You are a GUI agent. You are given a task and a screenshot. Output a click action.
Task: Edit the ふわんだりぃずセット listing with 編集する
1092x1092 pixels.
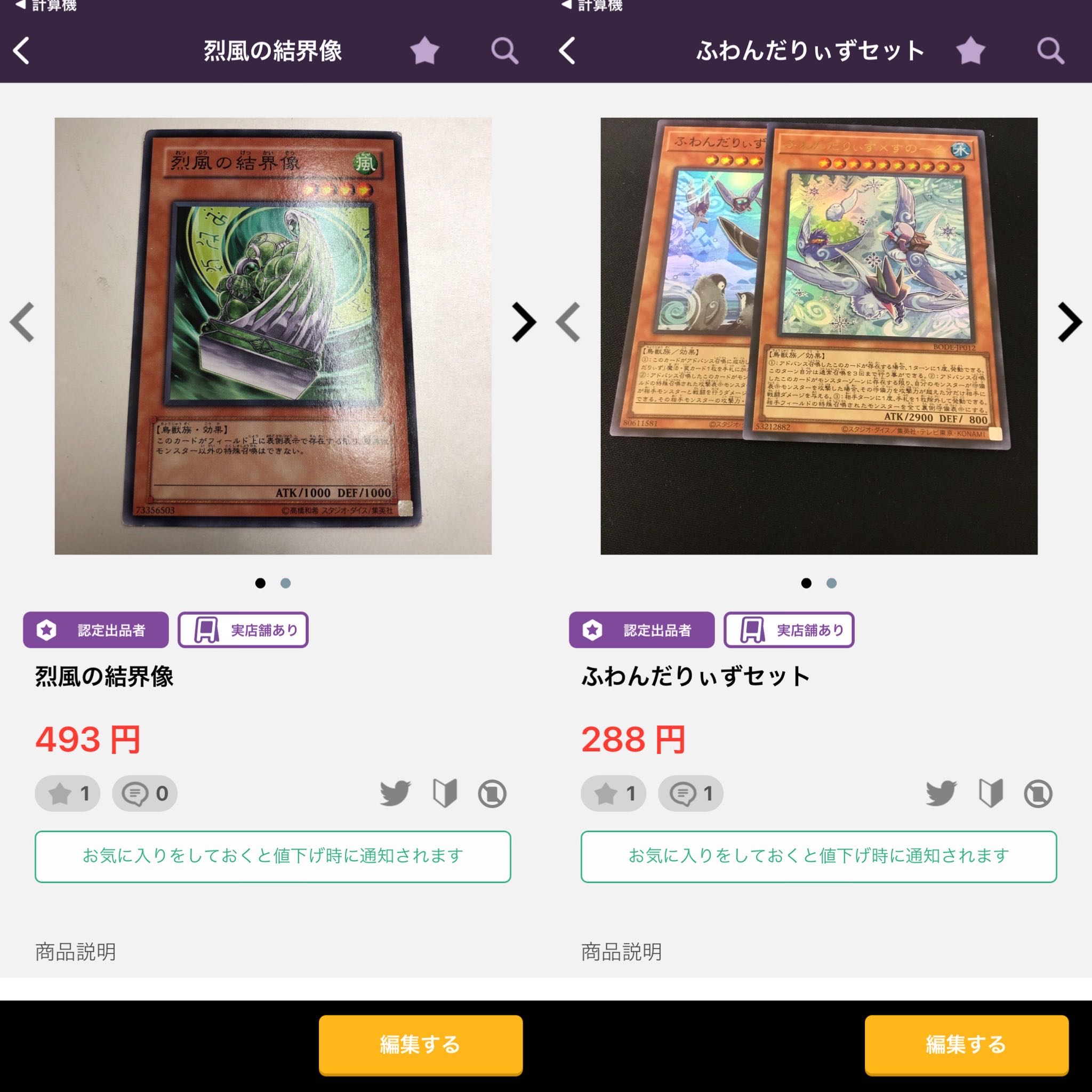point(966,1045)
